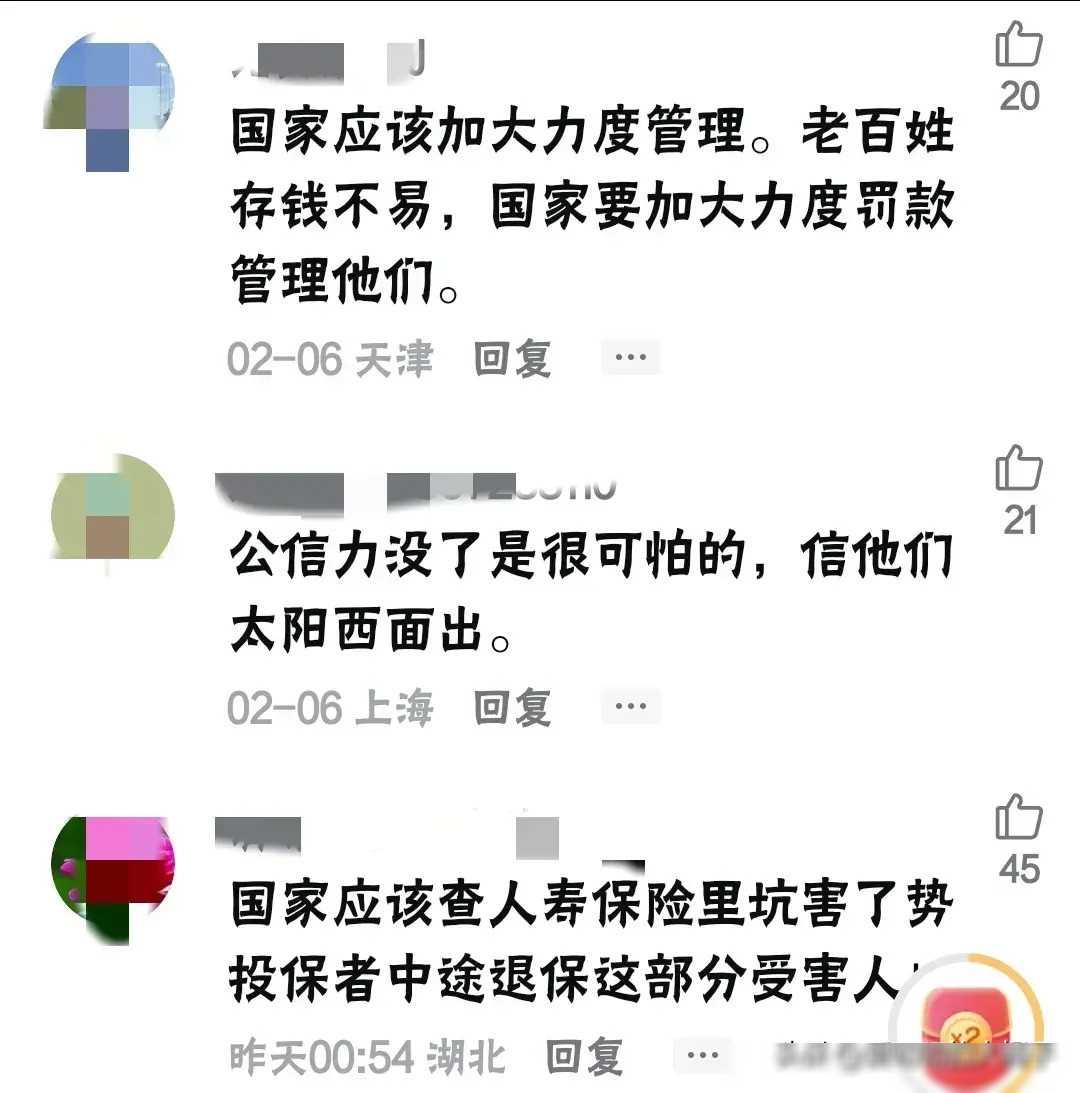
Task: Like the Tianjin comment with 20 likes
Action: pyautogui.click(x=1018, y=47)
